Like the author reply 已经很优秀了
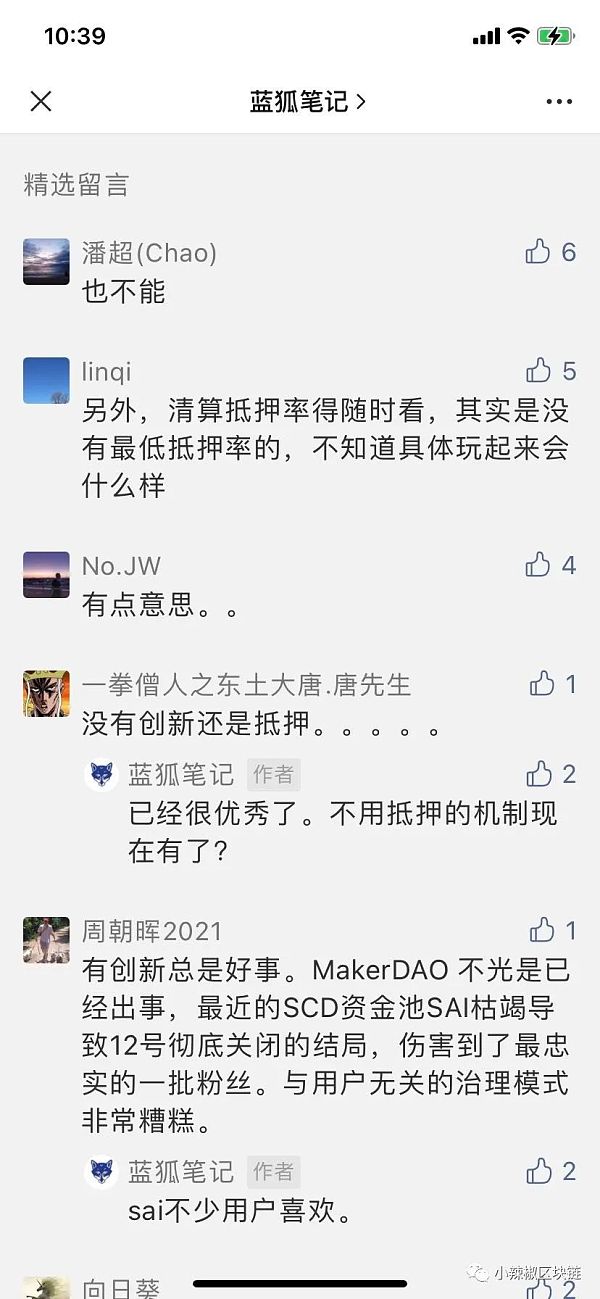 [539, 773]
